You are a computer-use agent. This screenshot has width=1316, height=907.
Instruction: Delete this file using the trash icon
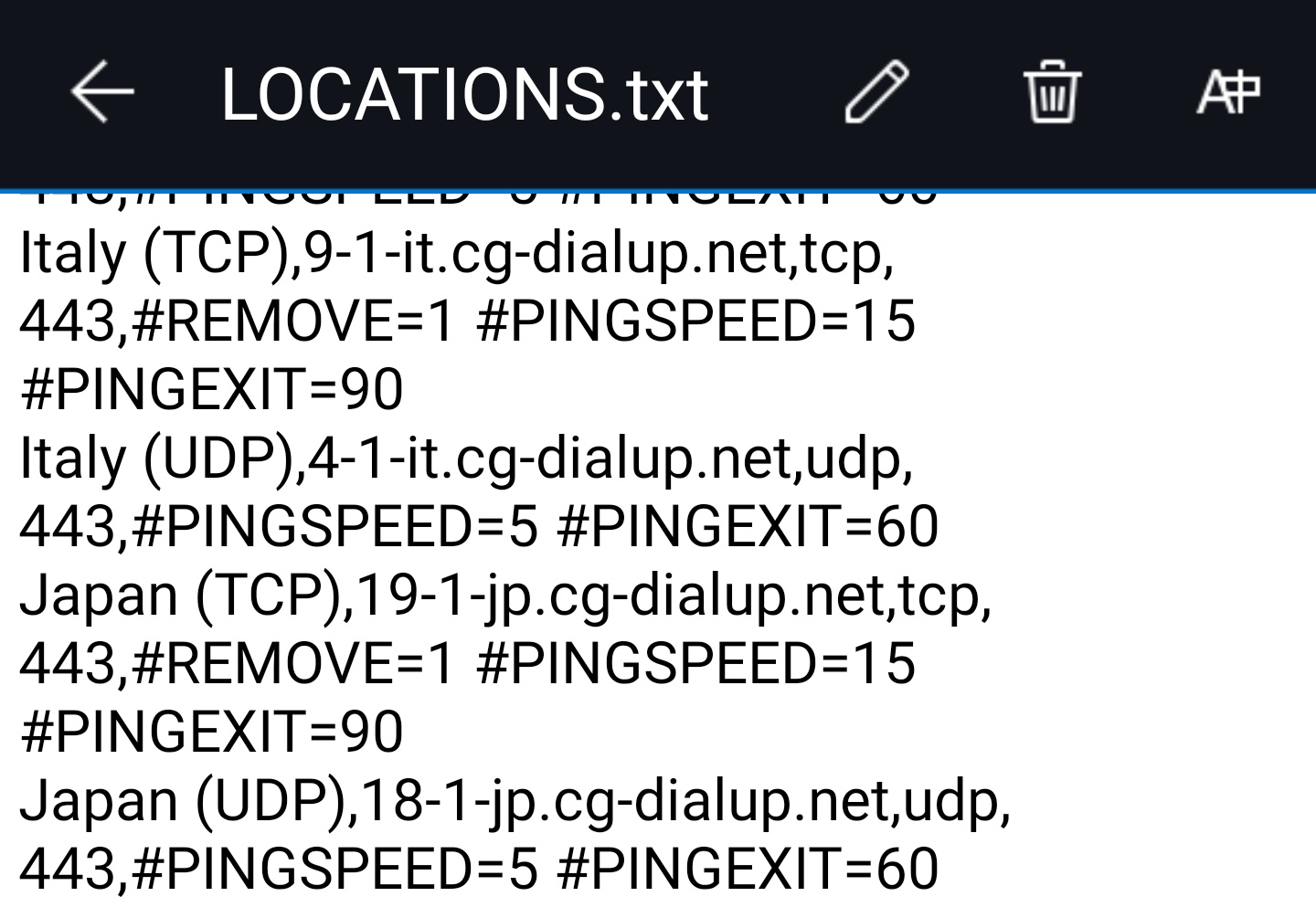coord(1052,91)
